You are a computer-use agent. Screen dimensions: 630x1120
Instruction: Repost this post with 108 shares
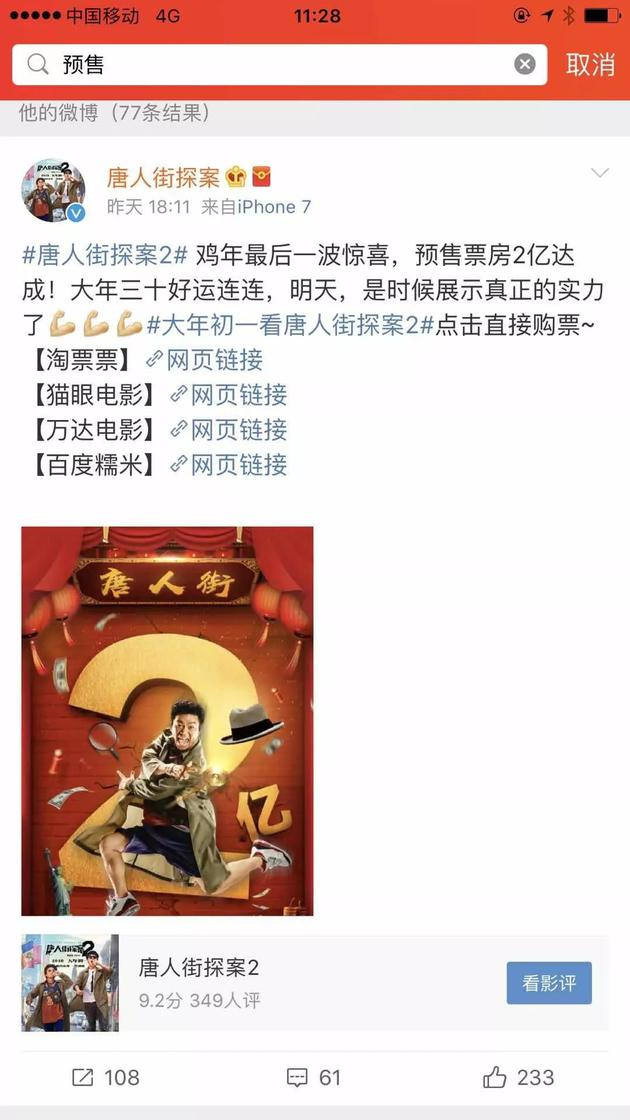tap(106, 1077)
